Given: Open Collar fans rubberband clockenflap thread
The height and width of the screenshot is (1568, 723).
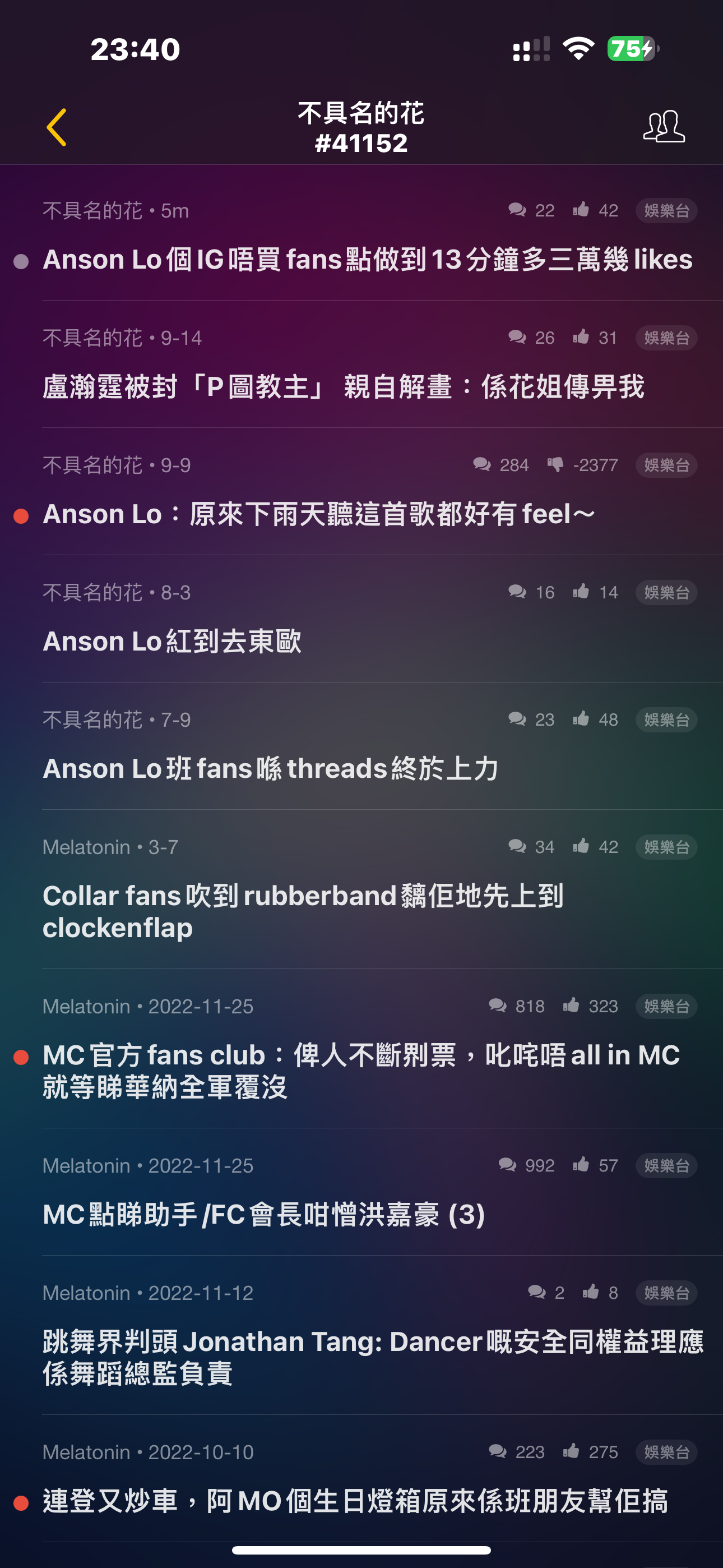Looking at the screenshot, I should pyautogui.click(x=303, y=912).
